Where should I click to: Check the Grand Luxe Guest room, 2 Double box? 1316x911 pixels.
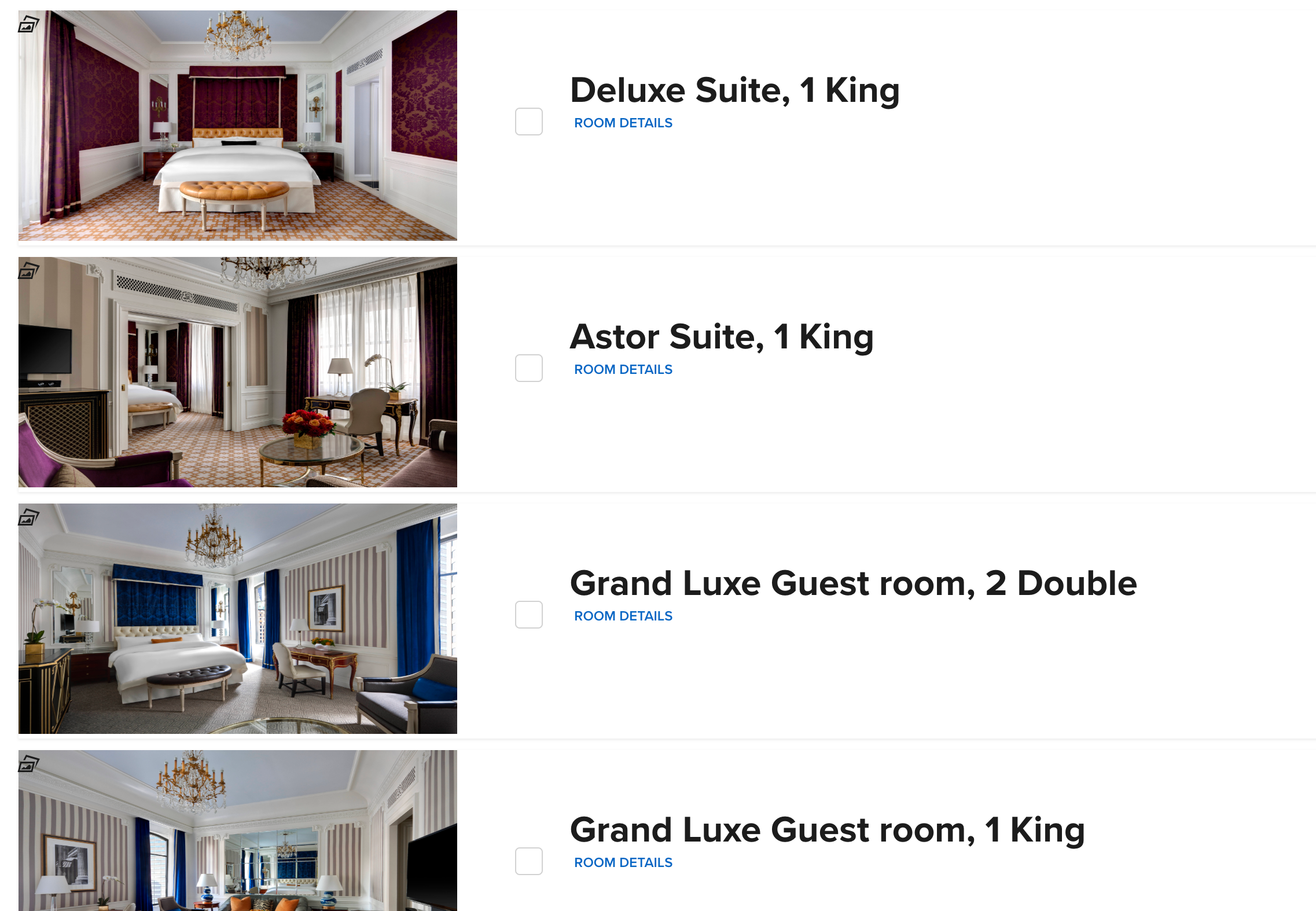(x=528, y=615)
